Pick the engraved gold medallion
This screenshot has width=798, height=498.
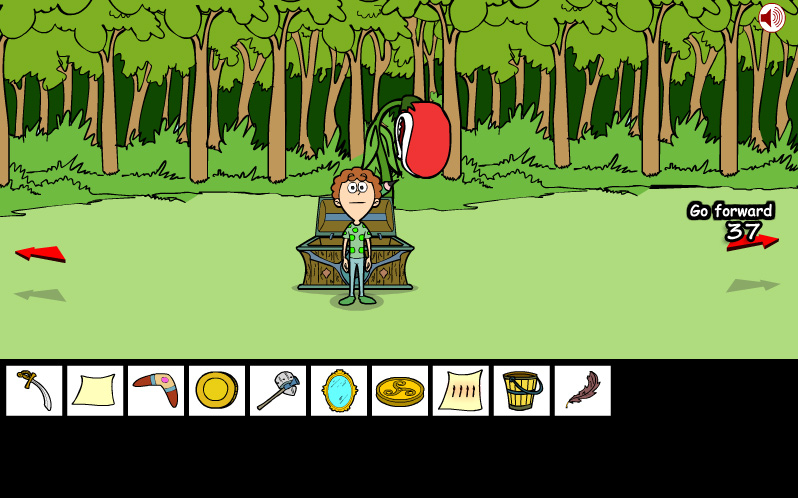(400, 390)
